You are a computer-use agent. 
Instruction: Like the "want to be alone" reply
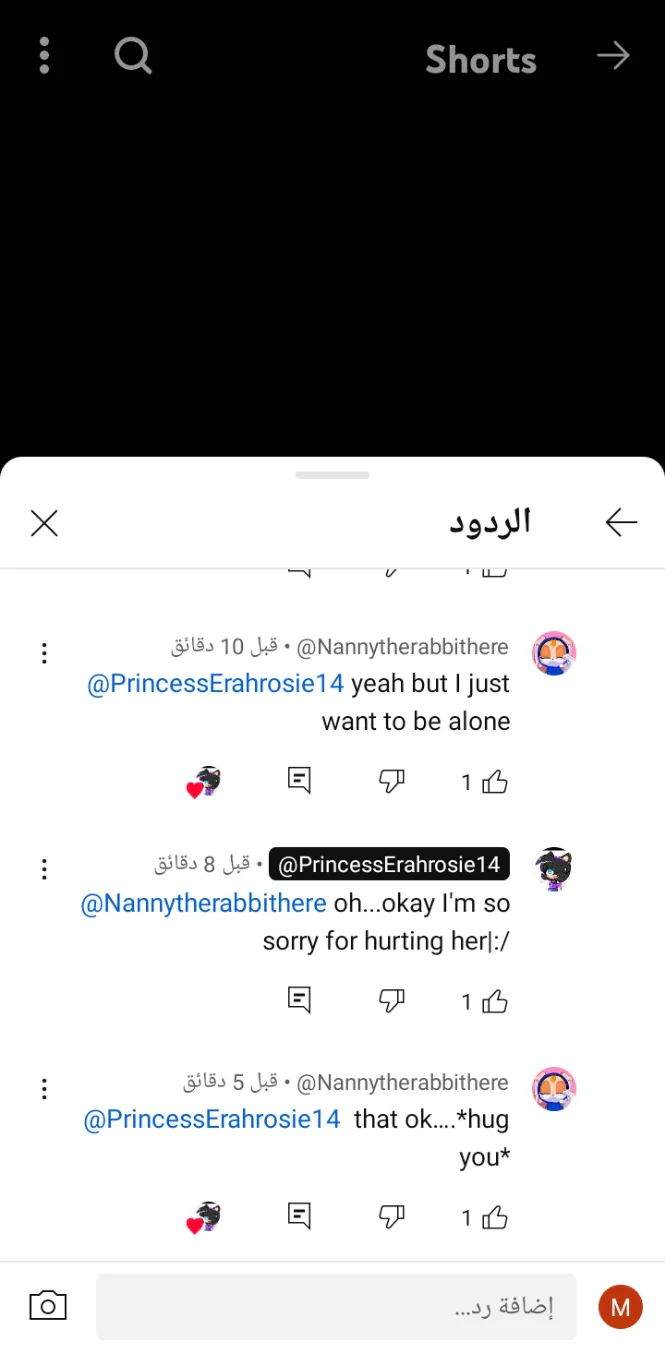(495, 782)
